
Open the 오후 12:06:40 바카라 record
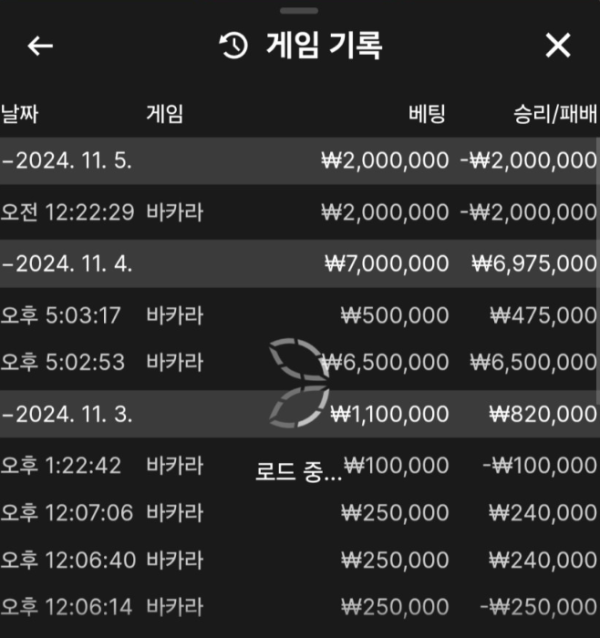(298, 559)
